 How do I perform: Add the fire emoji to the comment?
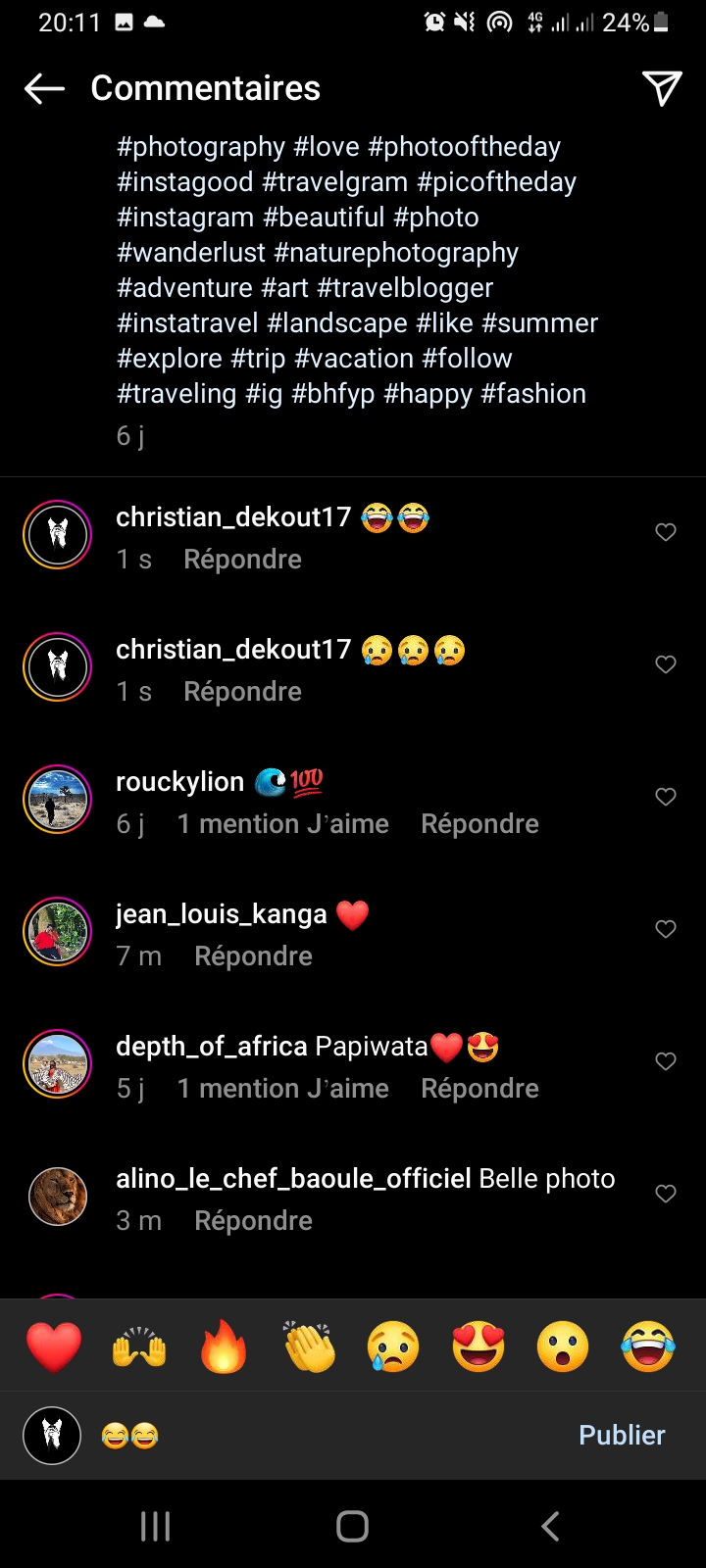tap(224, 1346)
